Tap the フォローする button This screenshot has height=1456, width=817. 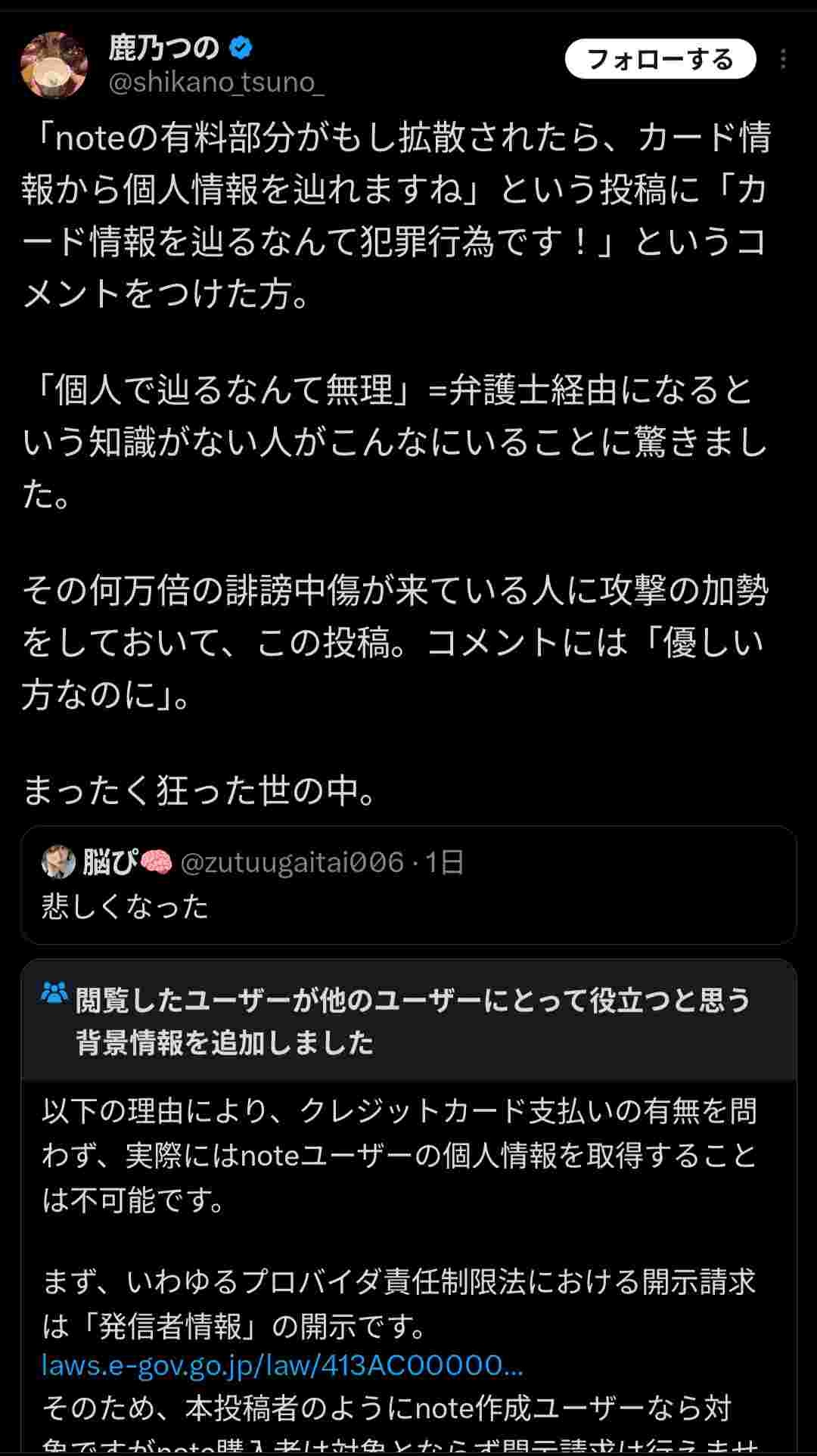[x=660, y=59]
